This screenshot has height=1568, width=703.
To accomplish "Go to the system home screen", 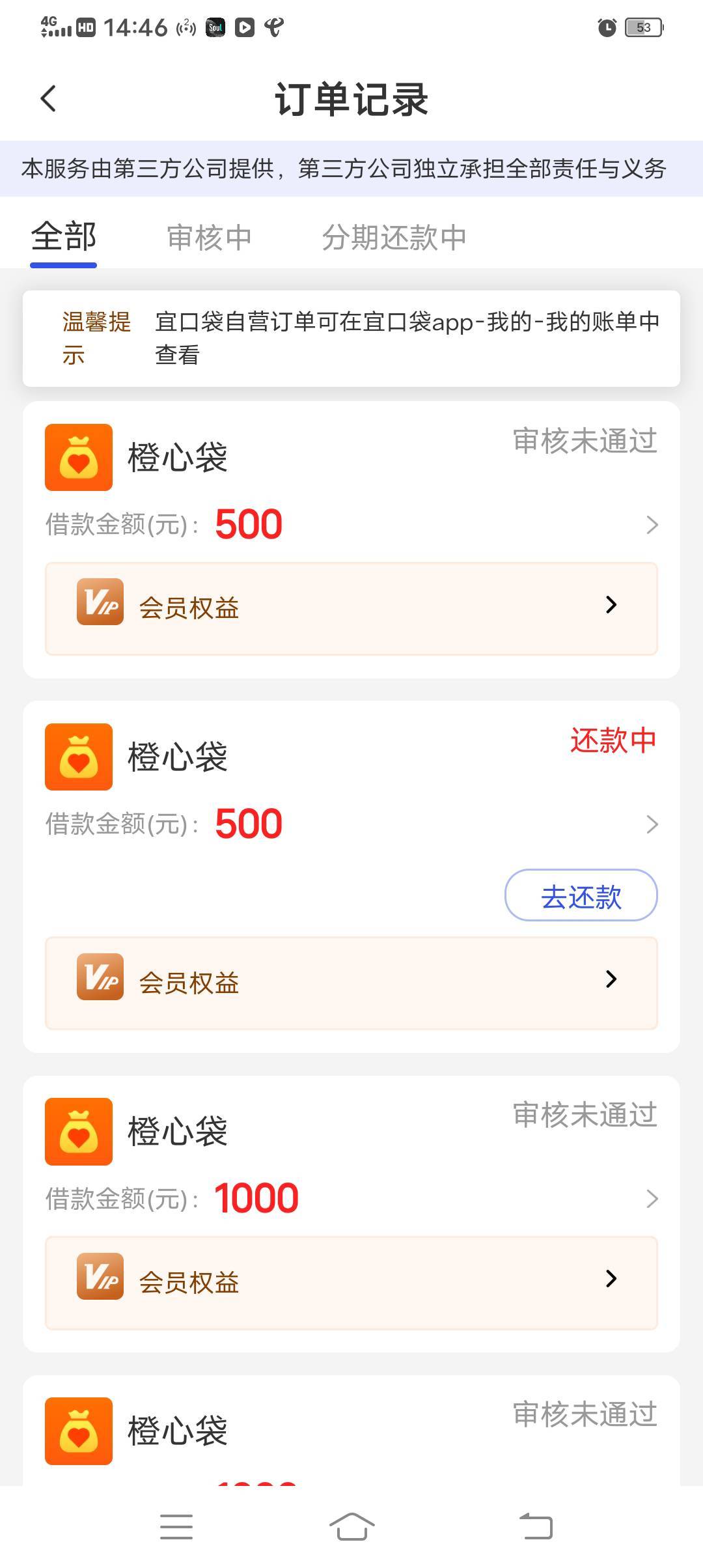I will click(351, 1526).
